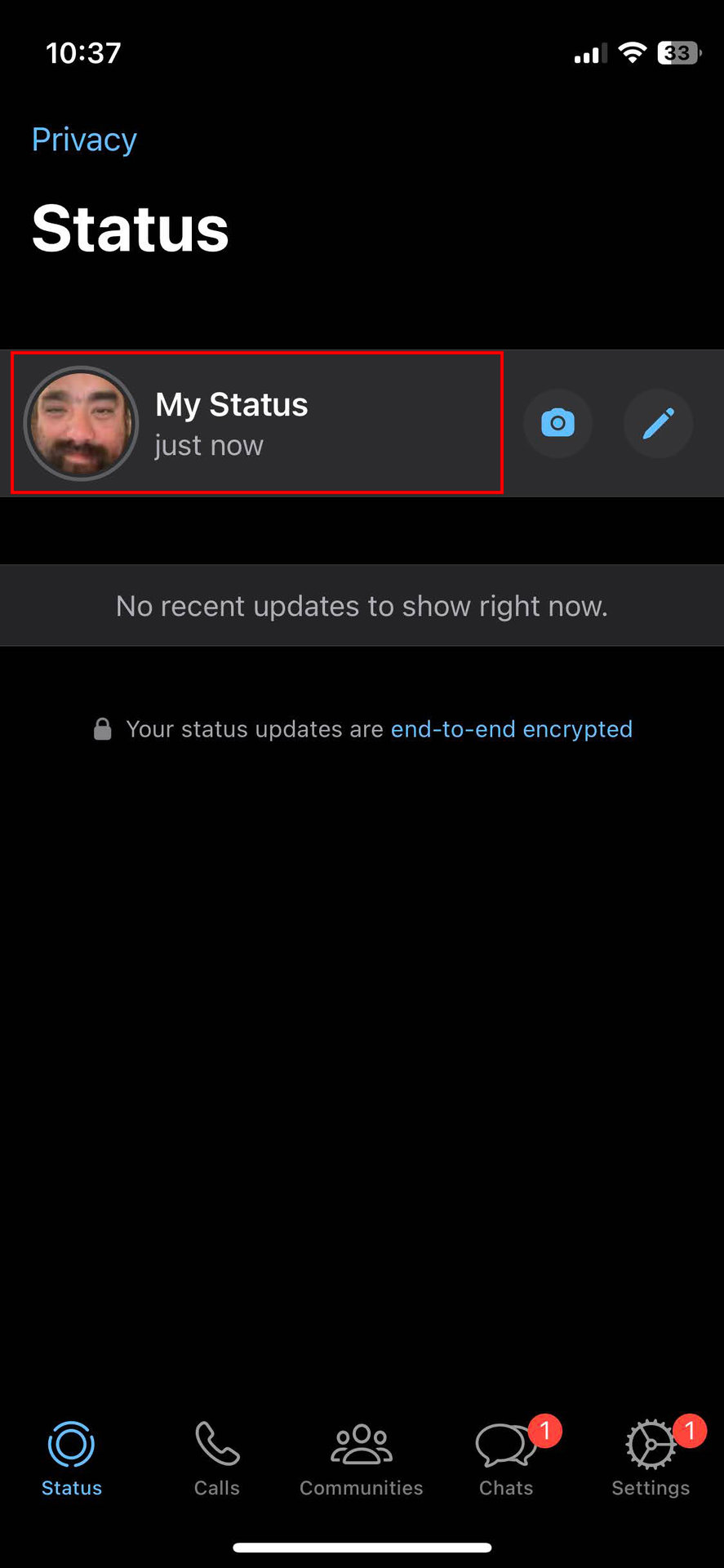
Task: Open the camera to add a status
Action: pyautogui.click(x=557, y=423)
